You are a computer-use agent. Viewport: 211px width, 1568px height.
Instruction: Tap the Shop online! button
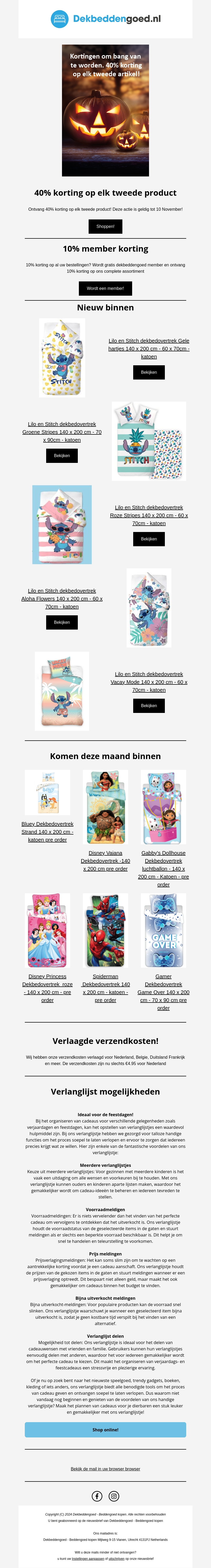pyautogui.click(x=105, y=1430)
